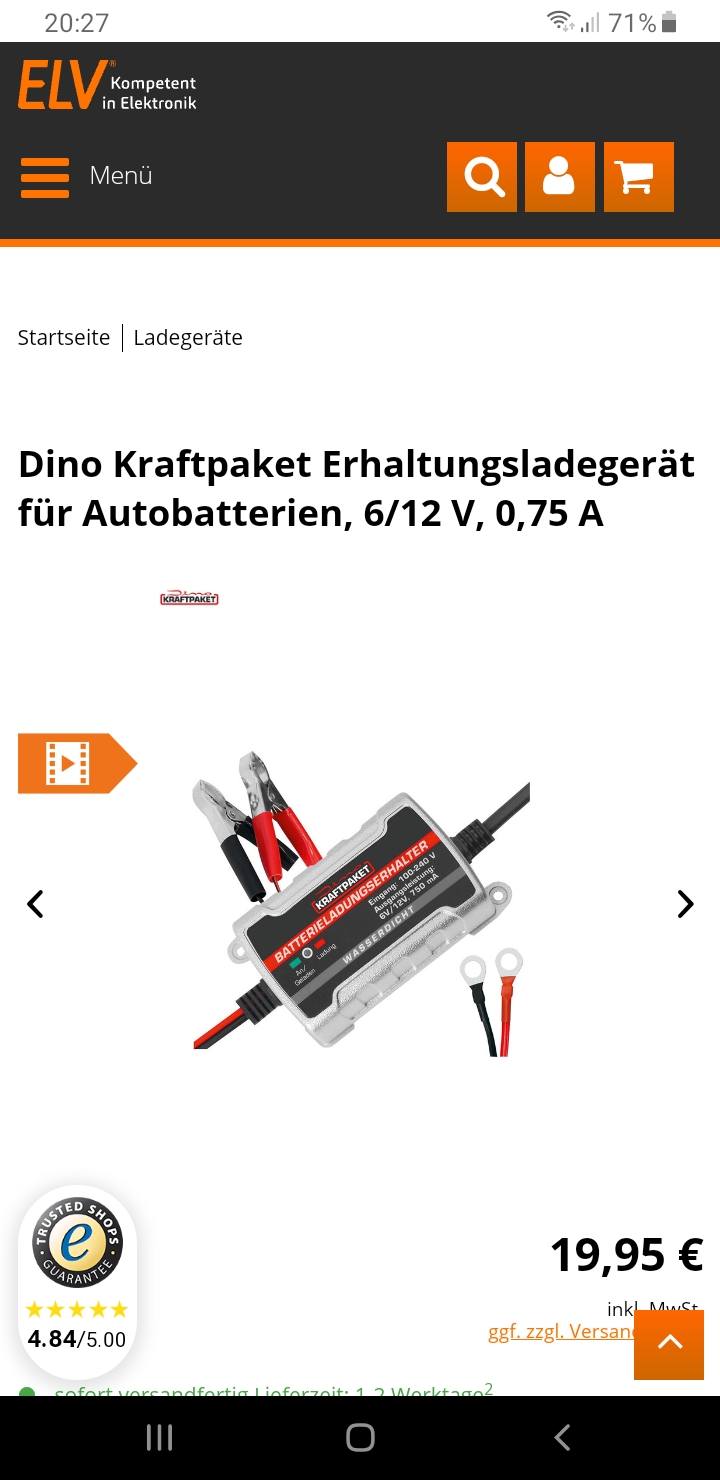Show next product image

(685, 904)
